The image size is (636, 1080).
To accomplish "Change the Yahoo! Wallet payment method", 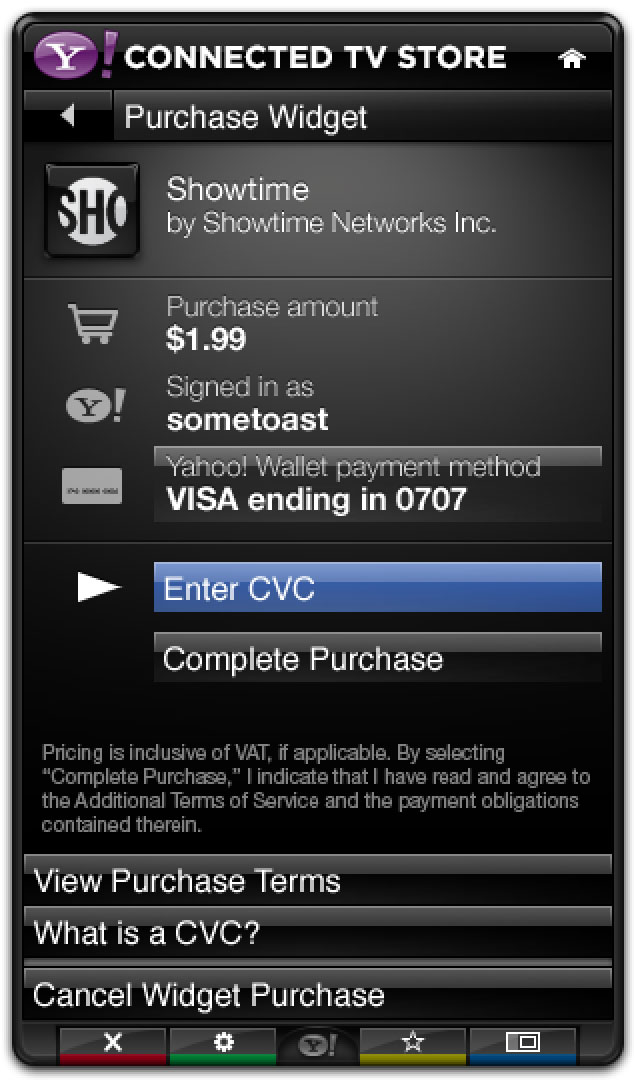I will click(x=377, y=484).
